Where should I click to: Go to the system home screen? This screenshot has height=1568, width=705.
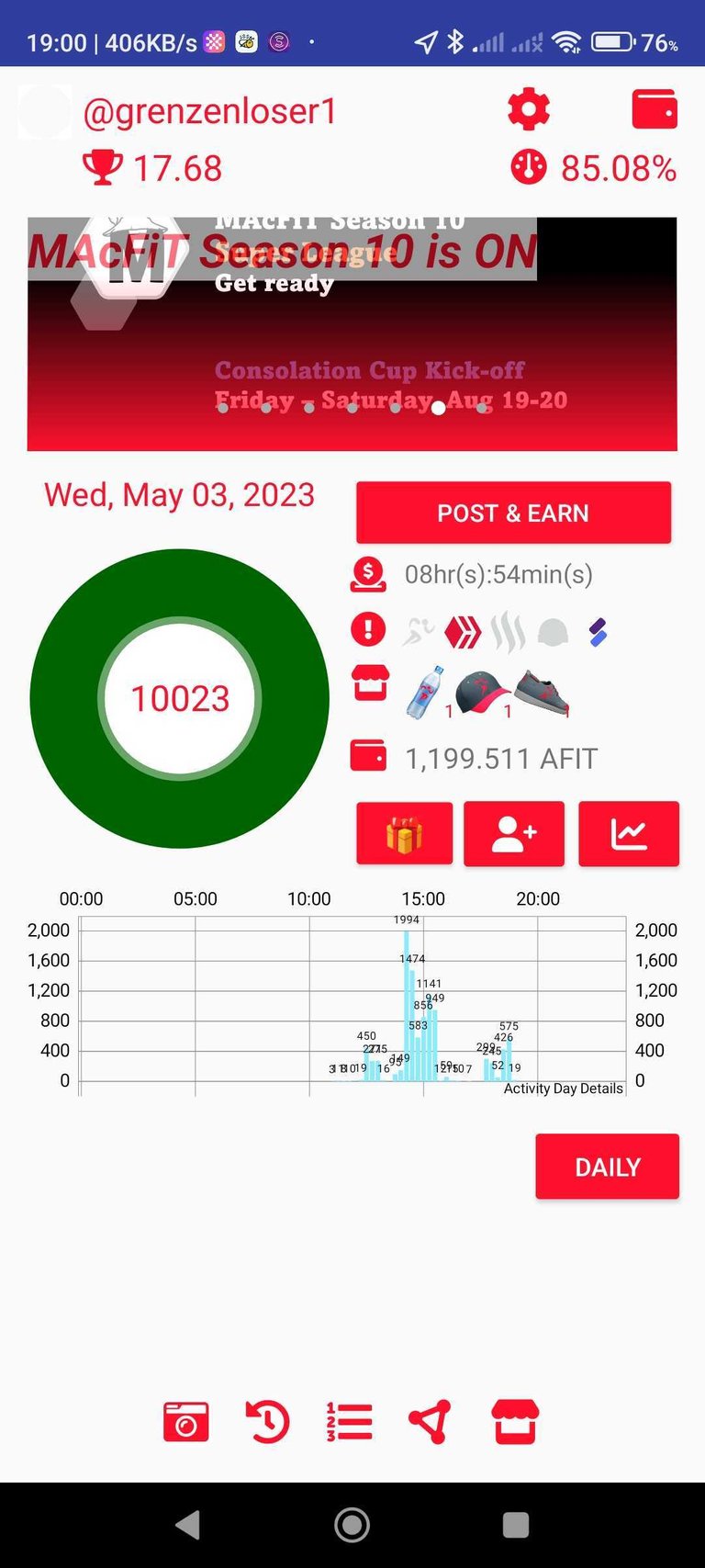pos(352,1525)
